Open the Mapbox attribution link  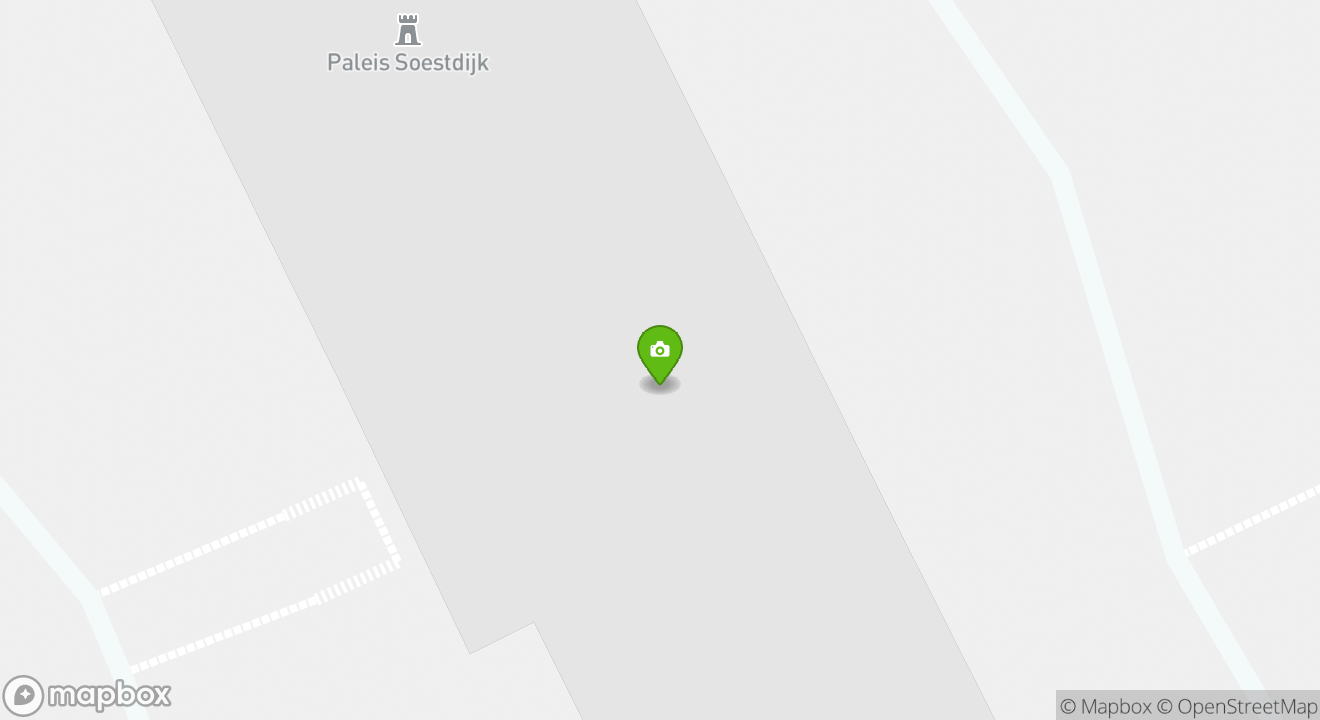1105,706
